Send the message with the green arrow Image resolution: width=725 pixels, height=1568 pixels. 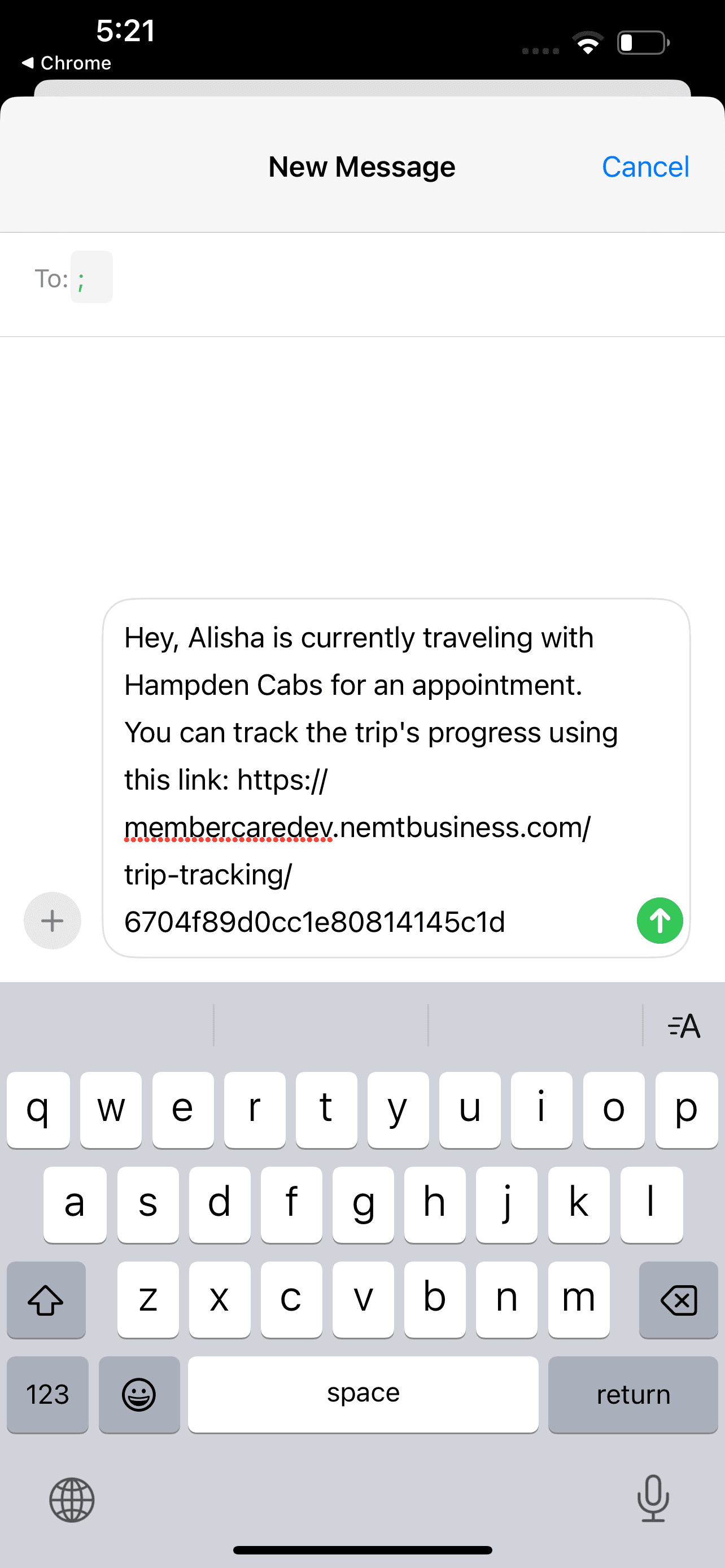[x=660, y=921]
